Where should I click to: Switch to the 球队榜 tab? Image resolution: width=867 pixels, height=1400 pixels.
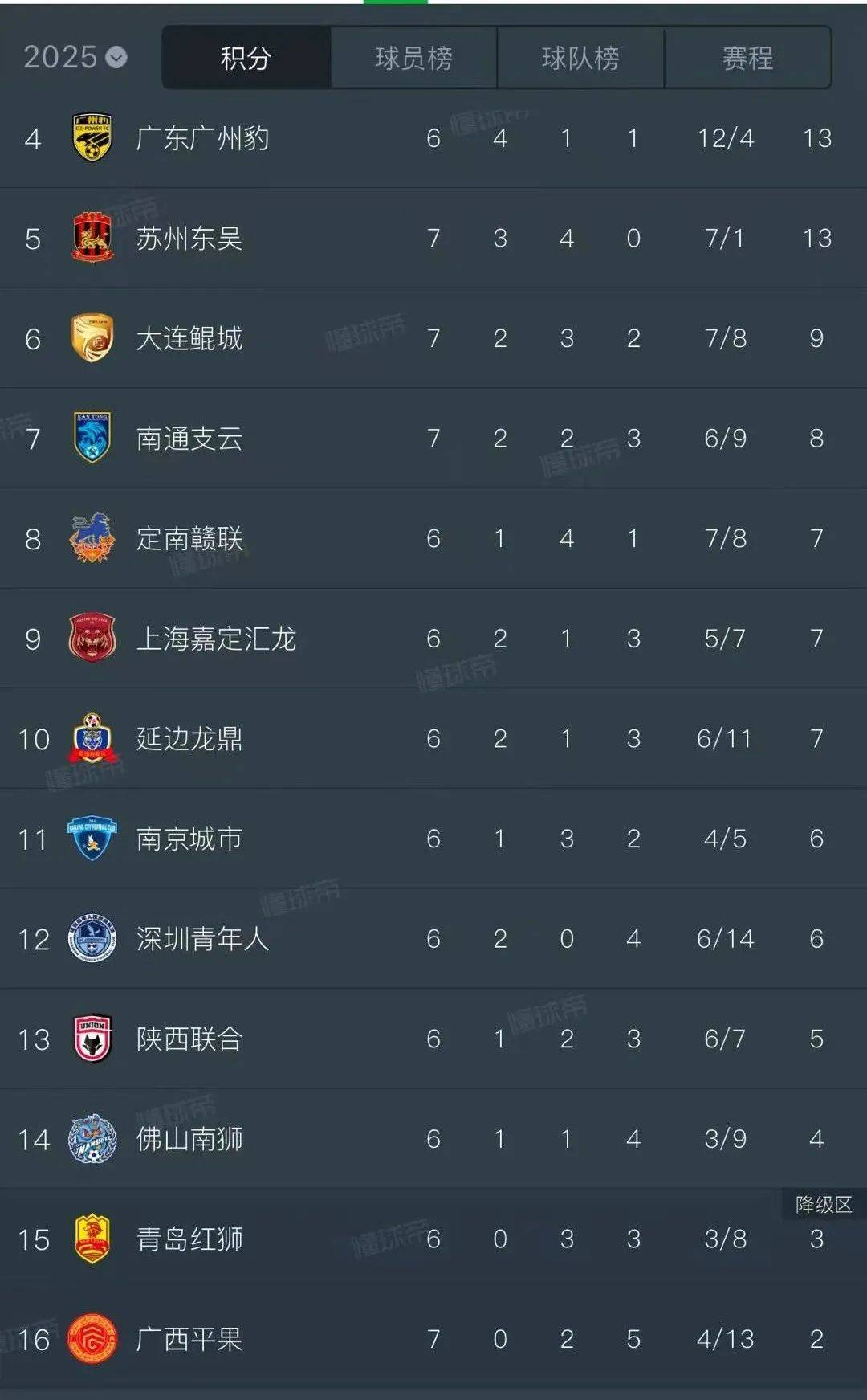tap(580, 58)
